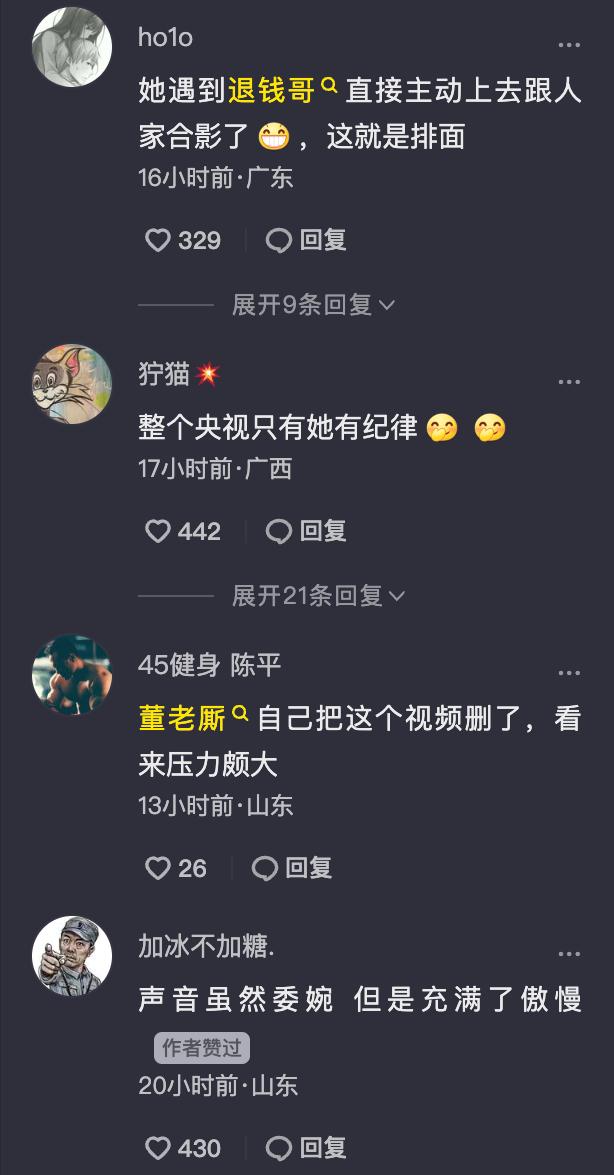Reply to 加冰不加糖's comment
The width and height of the screenshot is (614, 1175).
point(306,1148)
